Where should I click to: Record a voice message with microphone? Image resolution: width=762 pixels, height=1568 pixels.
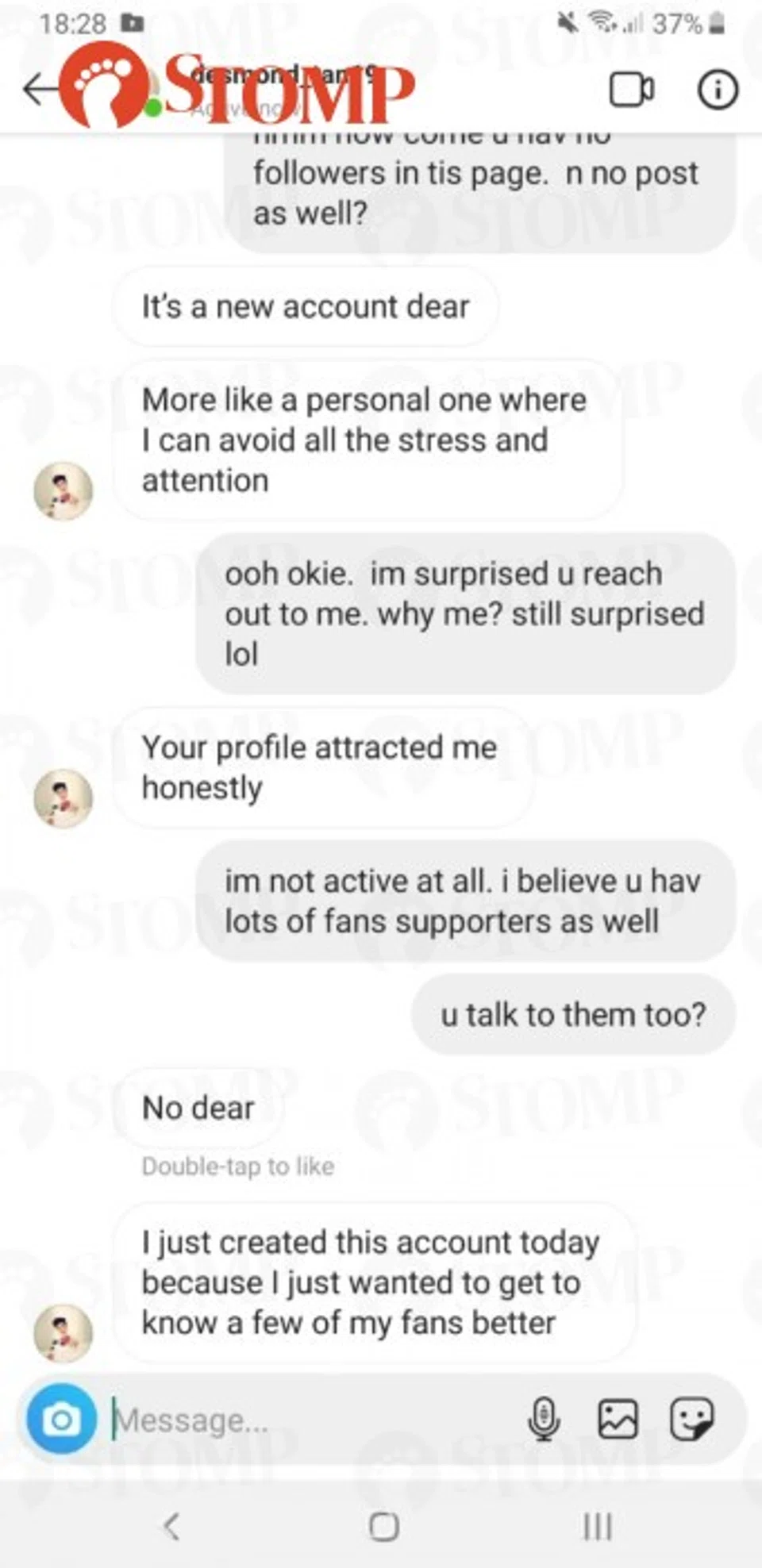click(x=544, y=1419)
